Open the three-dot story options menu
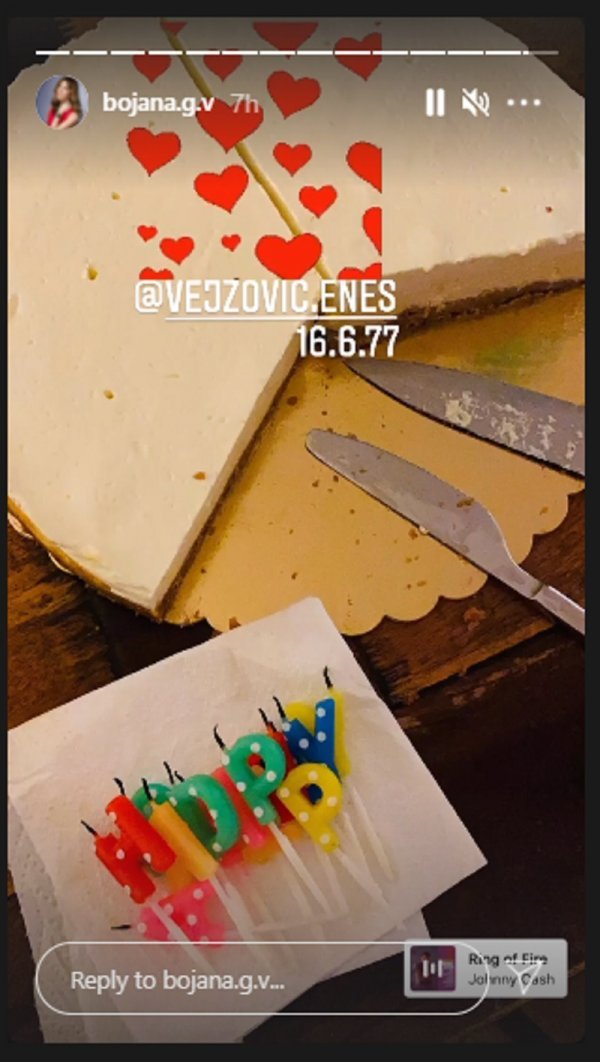 click(523, 103)
